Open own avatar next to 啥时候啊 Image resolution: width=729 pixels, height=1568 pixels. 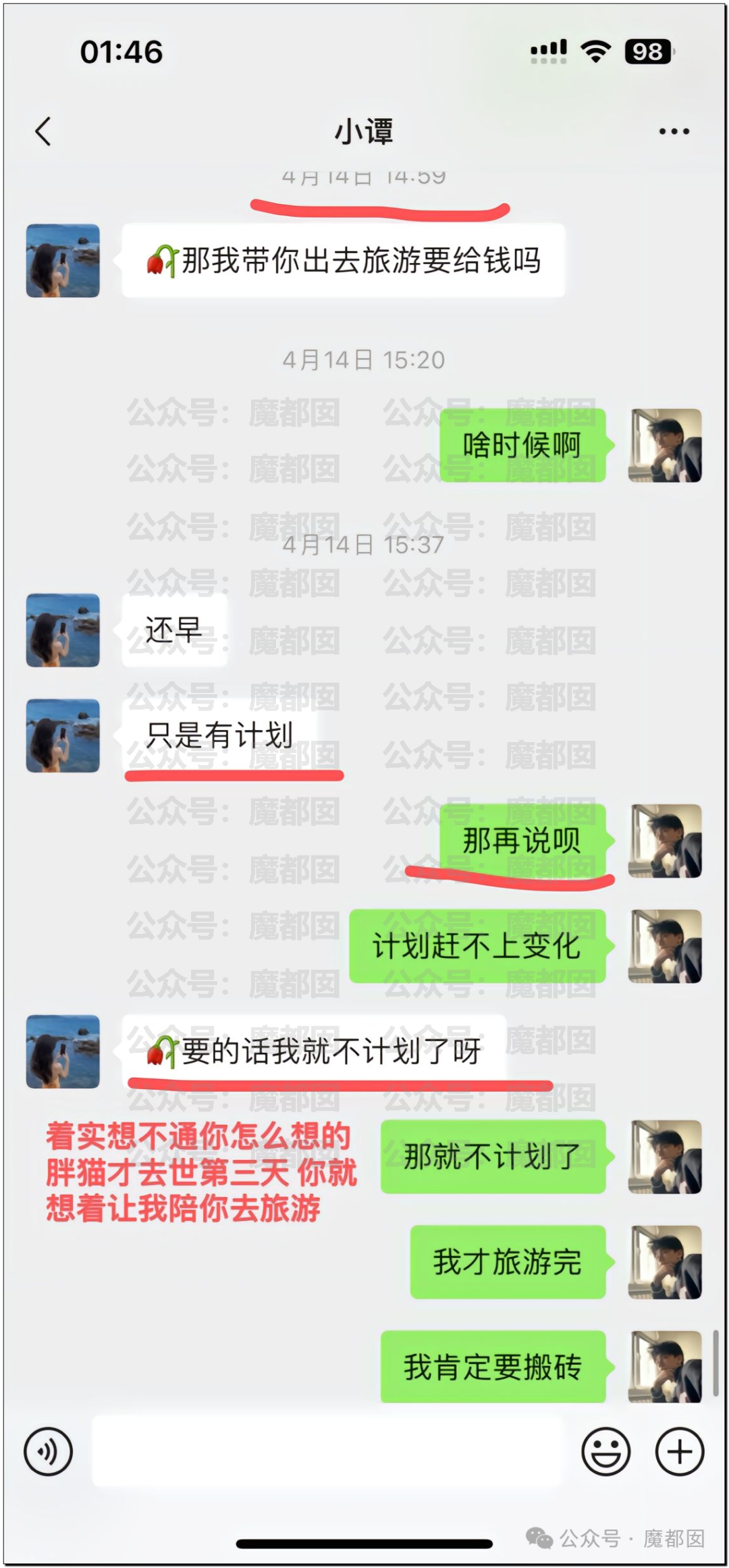[665, 445]
